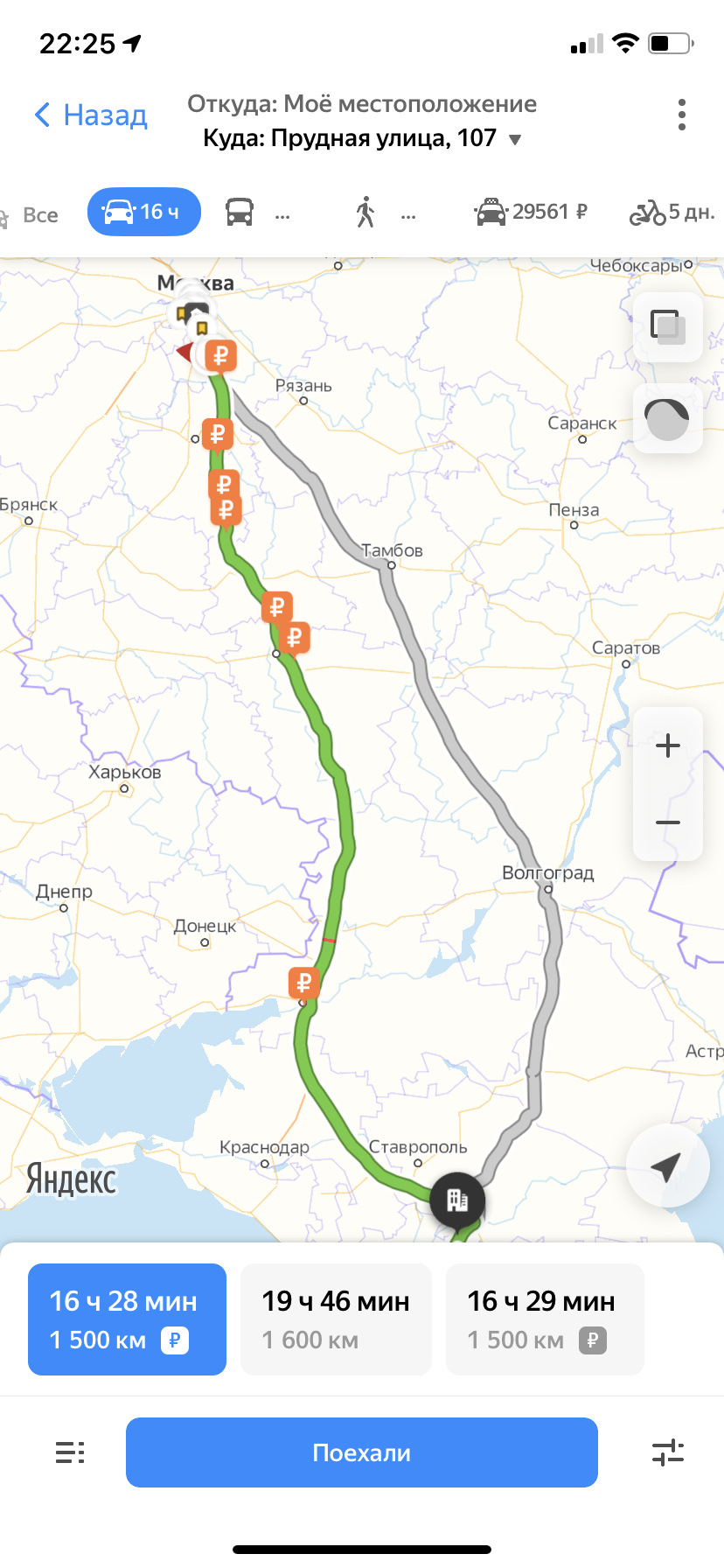Center map on my location arrow

click(x=667, y=1166)
